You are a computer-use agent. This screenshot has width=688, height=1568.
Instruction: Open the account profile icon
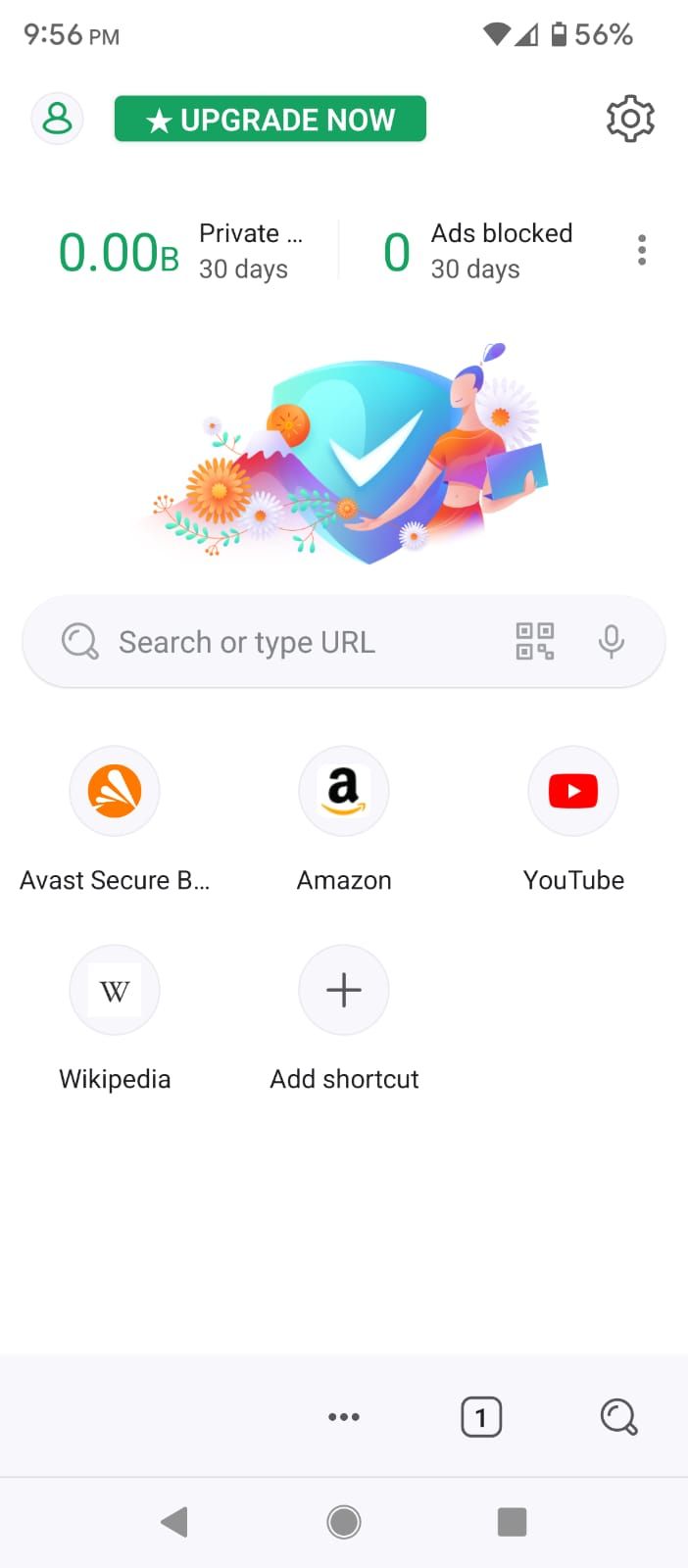pyautogui.click(x=58, y=119)
